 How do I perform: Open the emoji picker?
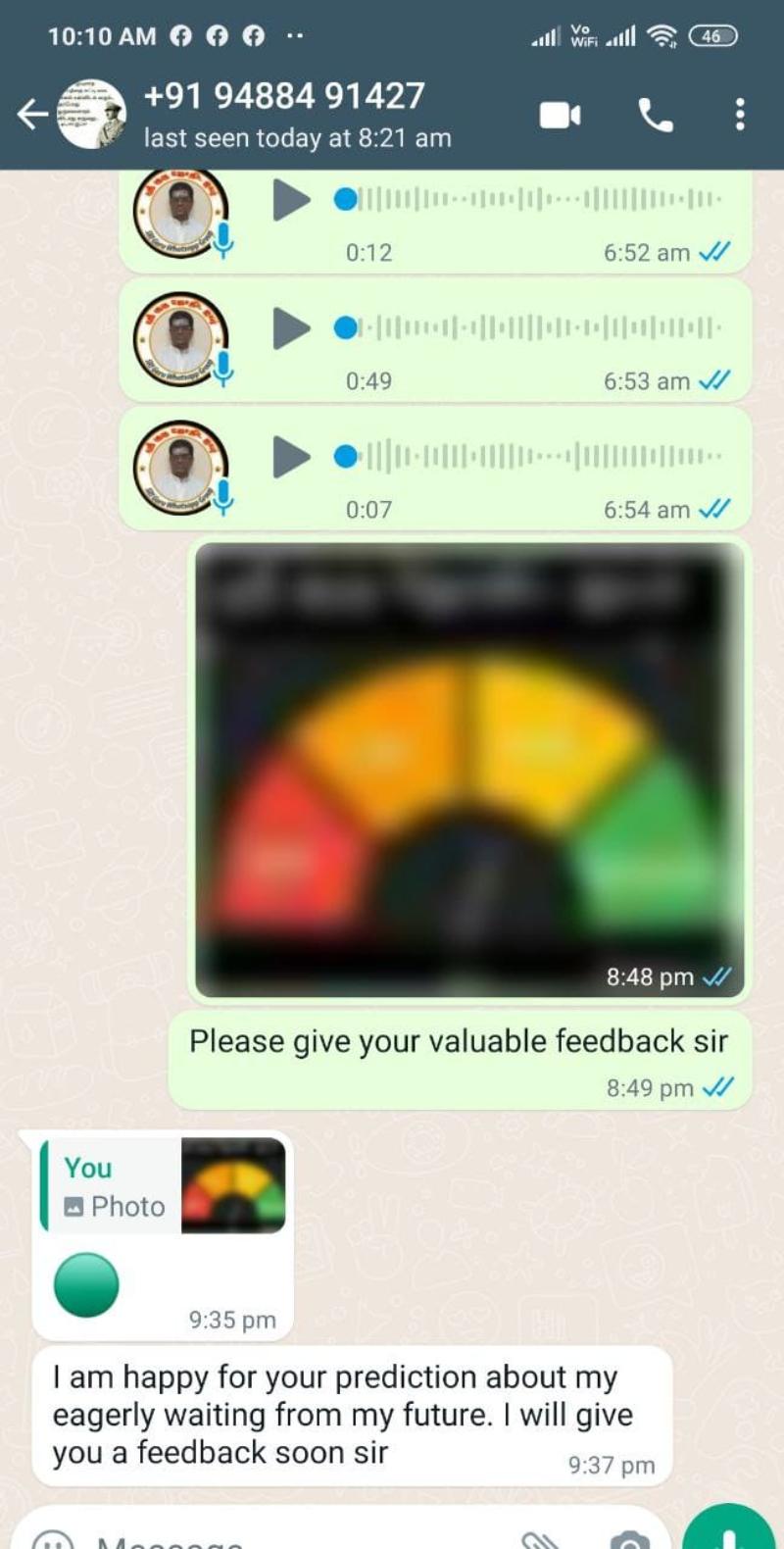53,1541
